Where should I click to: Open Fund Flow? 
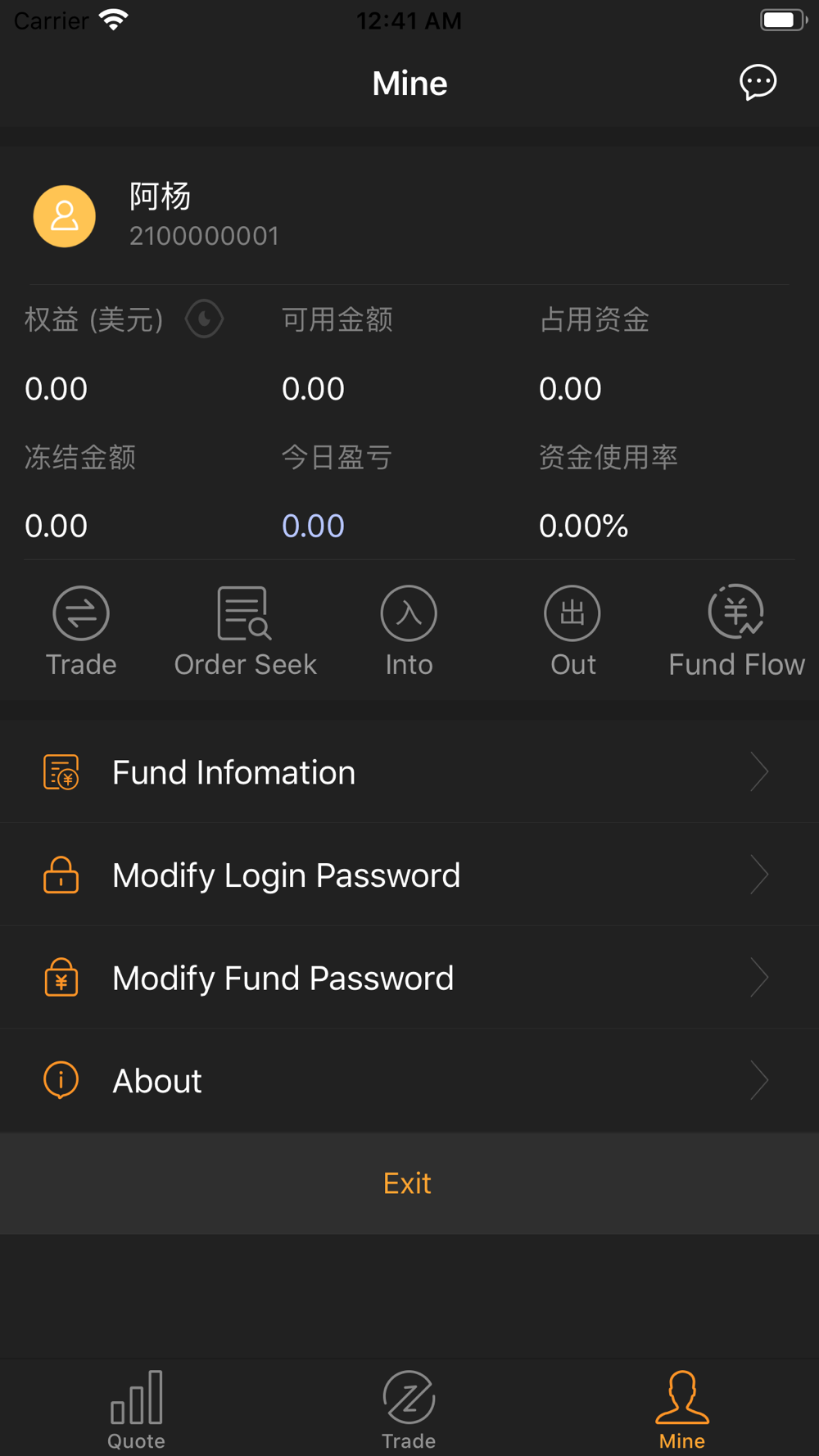pos(736,631)
